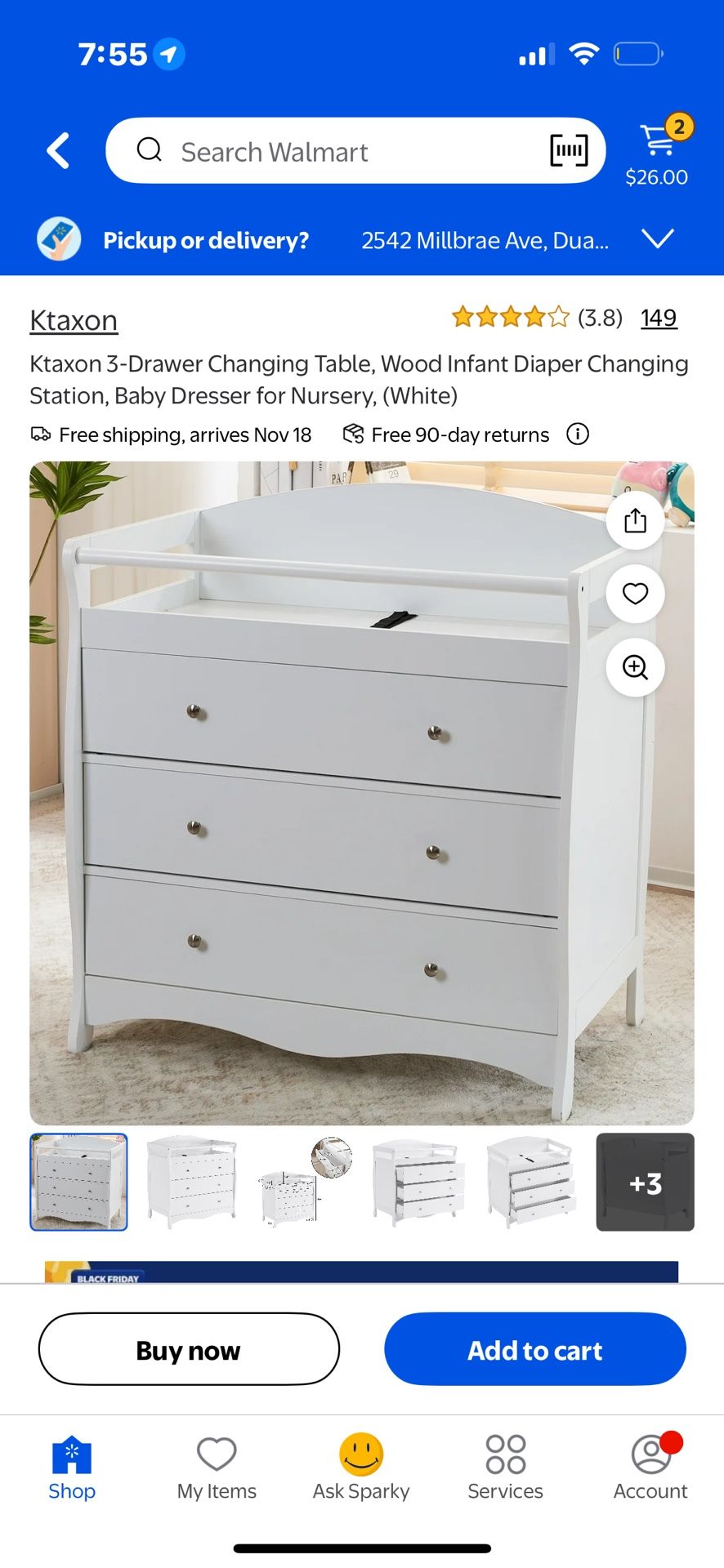Reveal more photos via the +3 thumbnail
The width and height of the screenshot is (724, 1568).
644,1182
